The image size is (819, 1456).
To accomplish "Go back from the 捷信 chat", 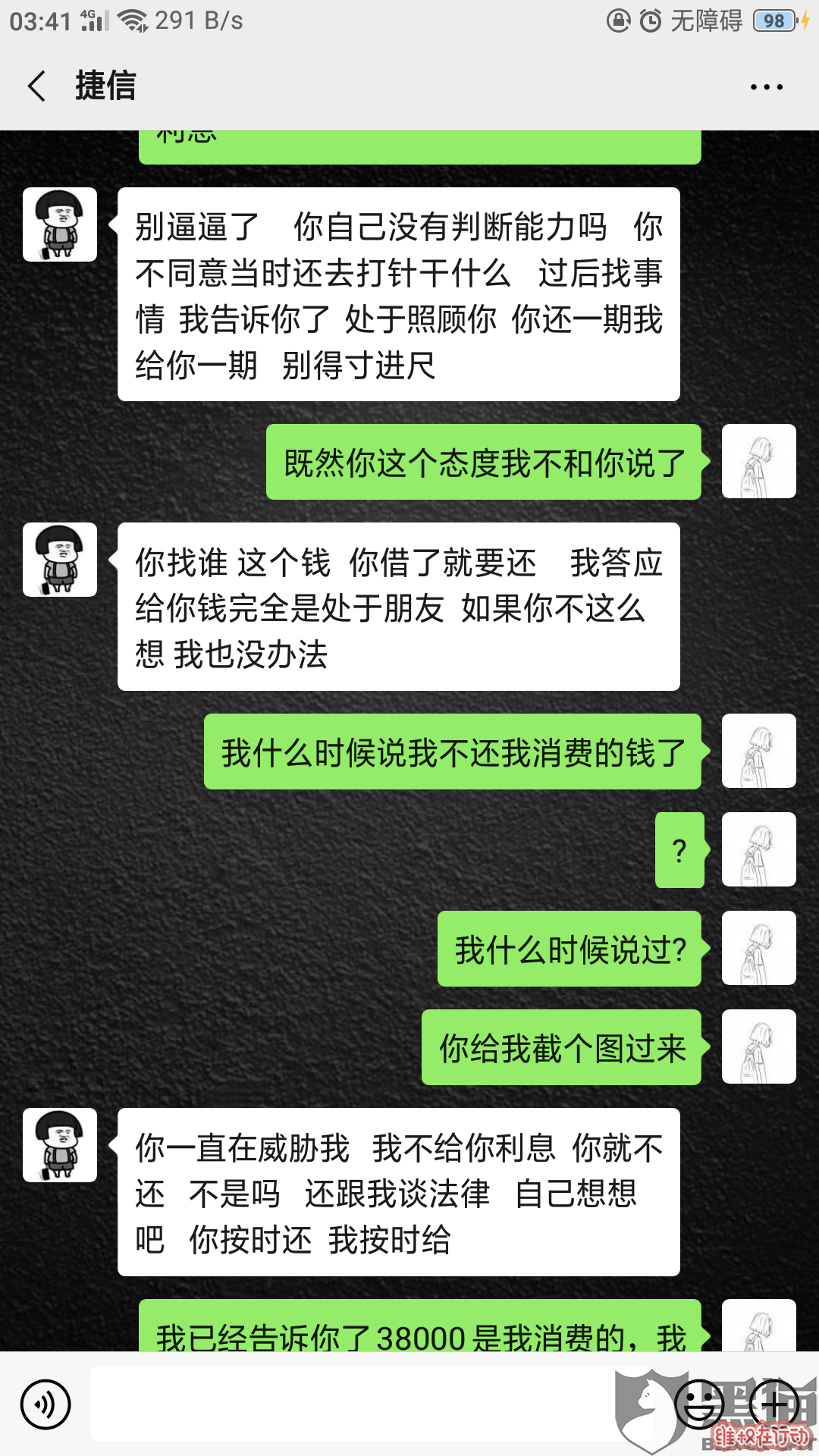I will (36, 86).
